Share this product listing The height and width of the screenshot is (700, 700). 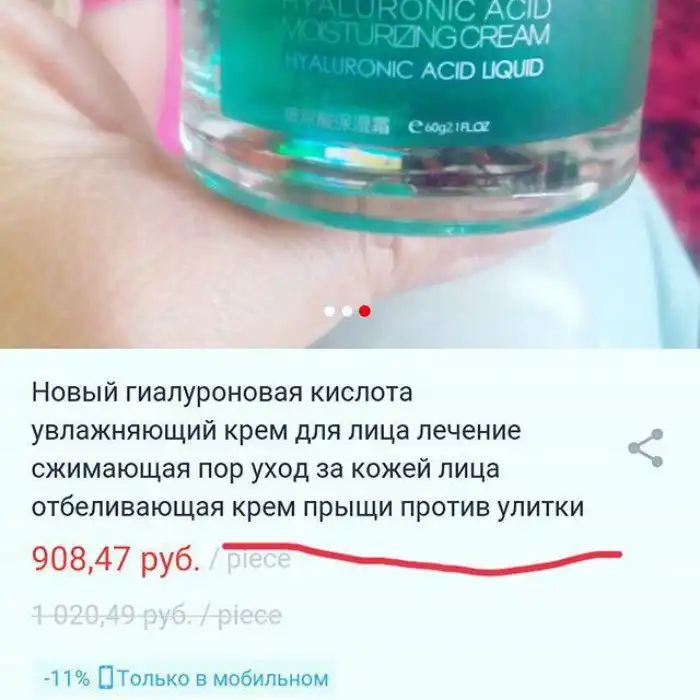(645, 448)
